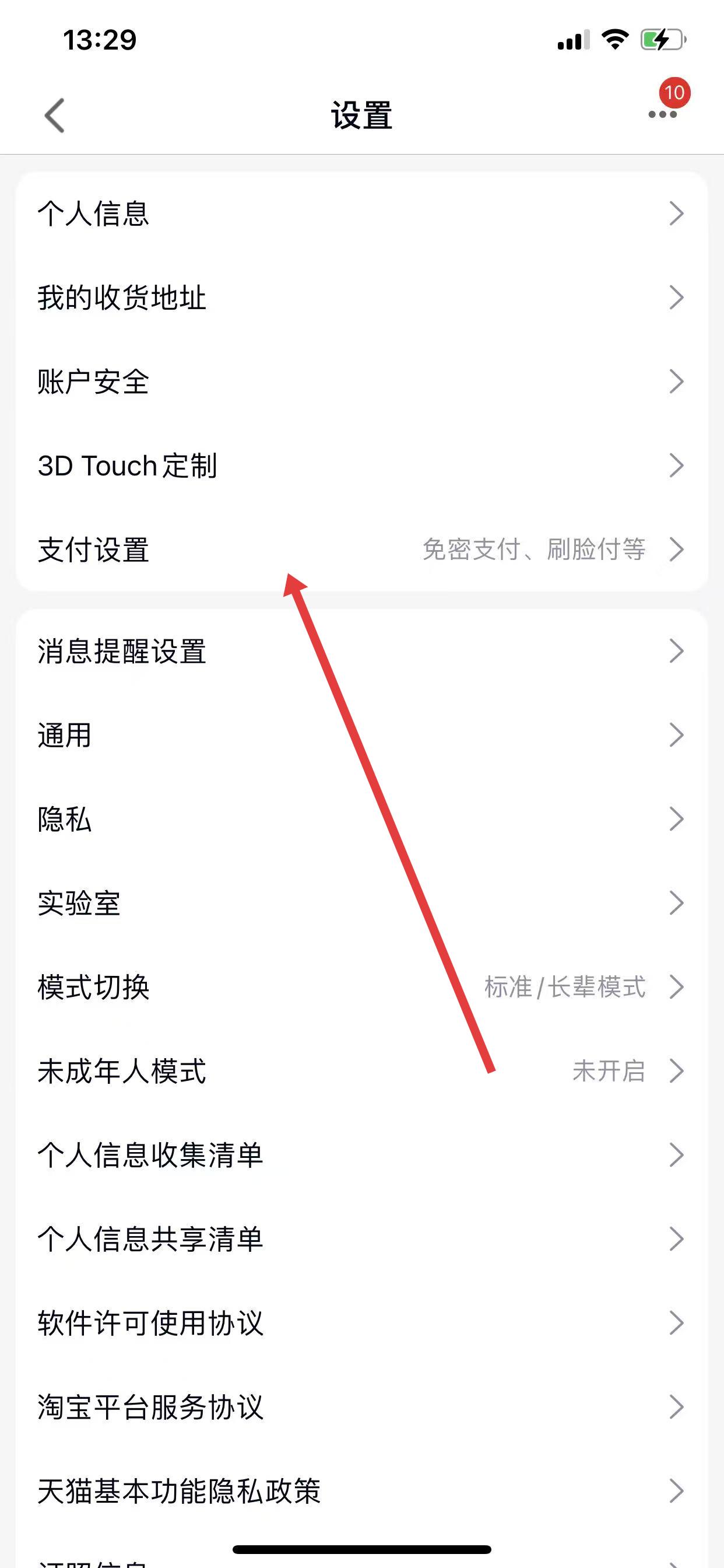Open 3D Touch 定制
724x1568 pixels.
[x=361, y=466]
